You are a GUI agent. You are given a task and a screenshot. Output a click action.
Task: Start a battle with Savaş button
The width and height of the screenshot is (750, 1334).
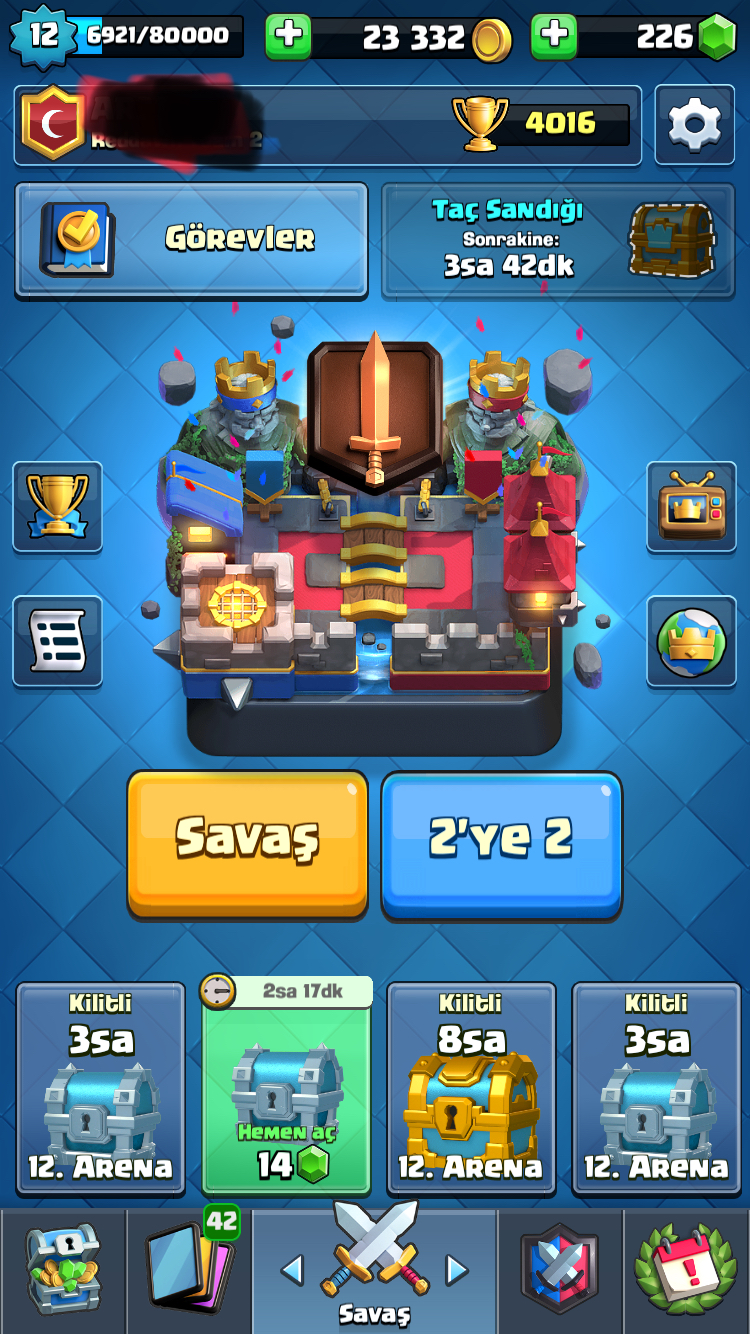247,842
